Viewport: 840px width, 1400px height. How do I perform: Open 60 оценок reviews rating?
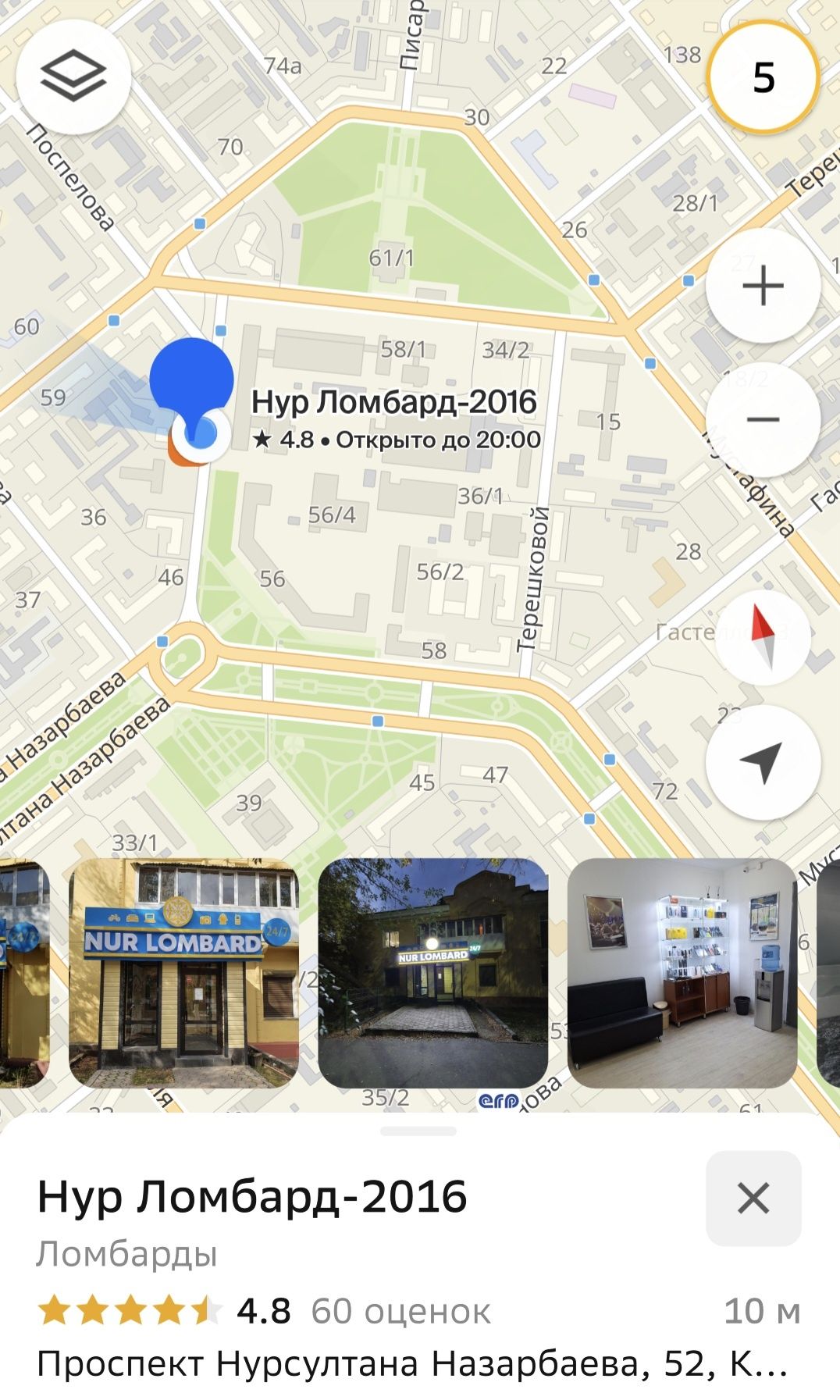[x=400, y=1312]
